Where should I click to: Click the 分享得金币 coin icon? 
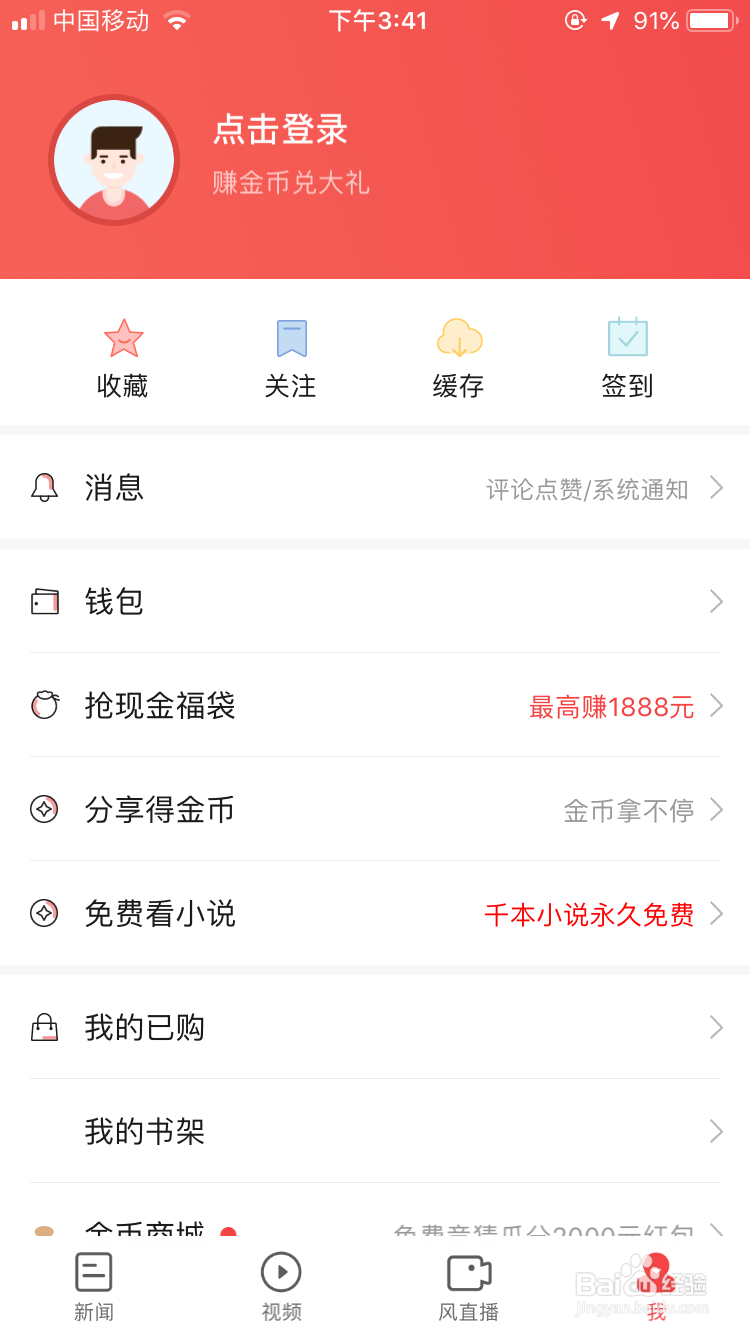(45, 810)
